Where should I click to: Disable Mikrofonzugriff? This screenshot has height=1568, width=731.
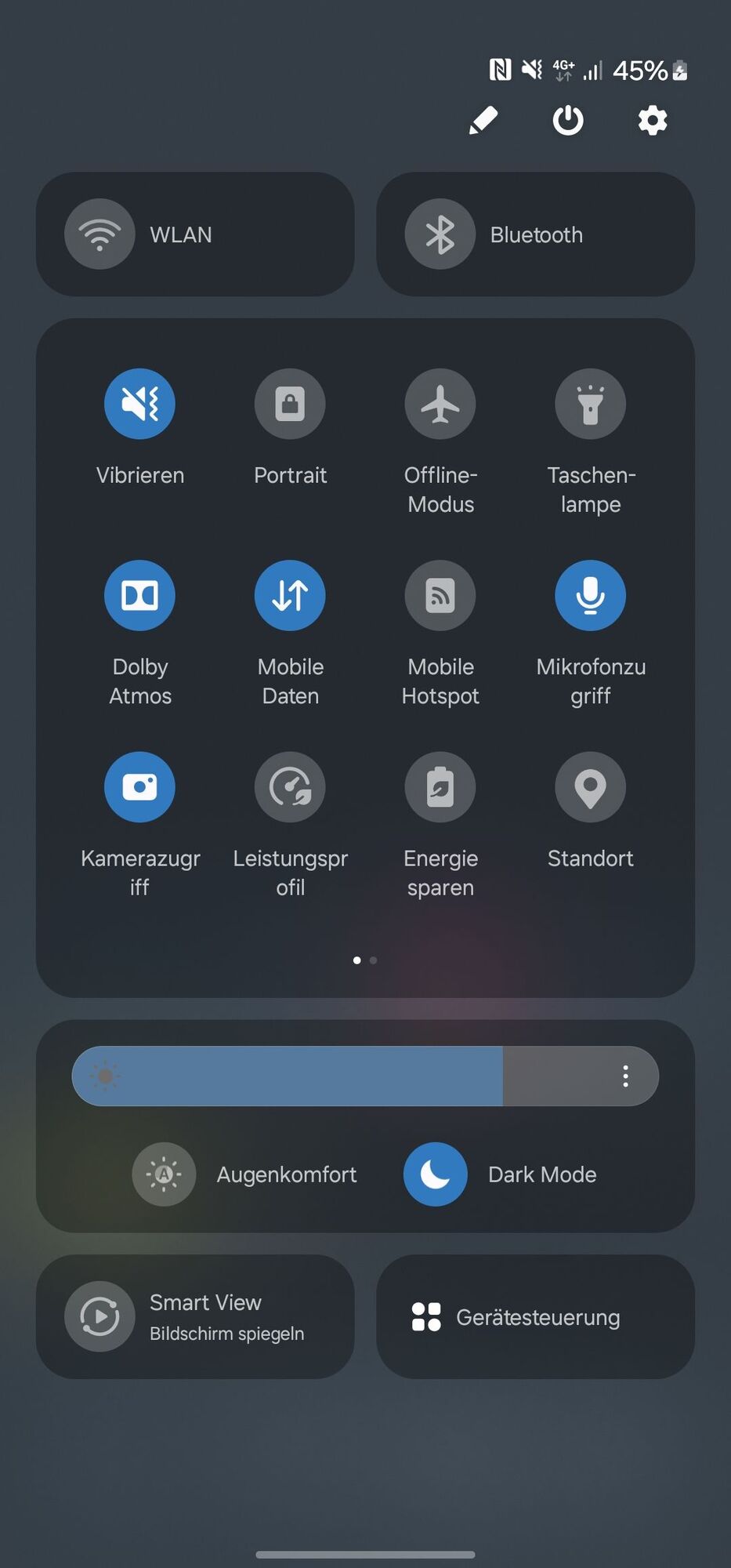tap(591, 595)
